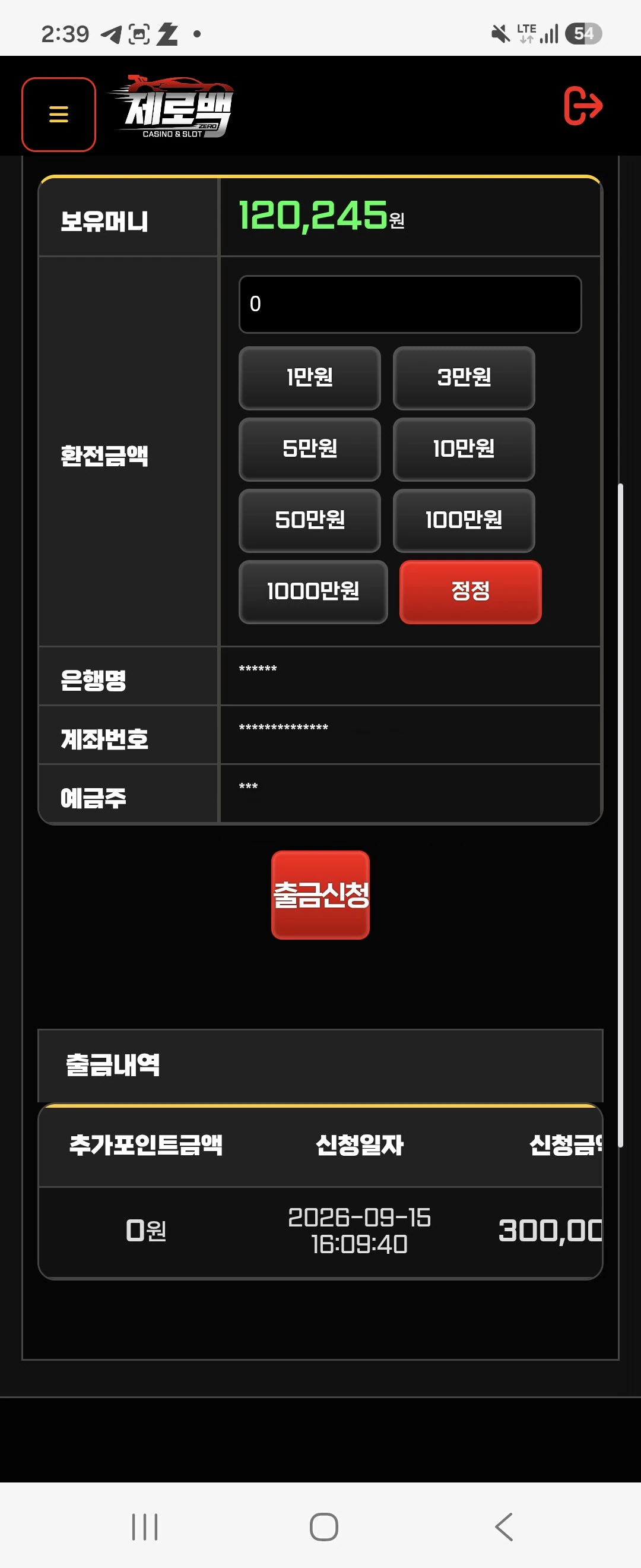Open the hamburger menu

coord(58,114)
